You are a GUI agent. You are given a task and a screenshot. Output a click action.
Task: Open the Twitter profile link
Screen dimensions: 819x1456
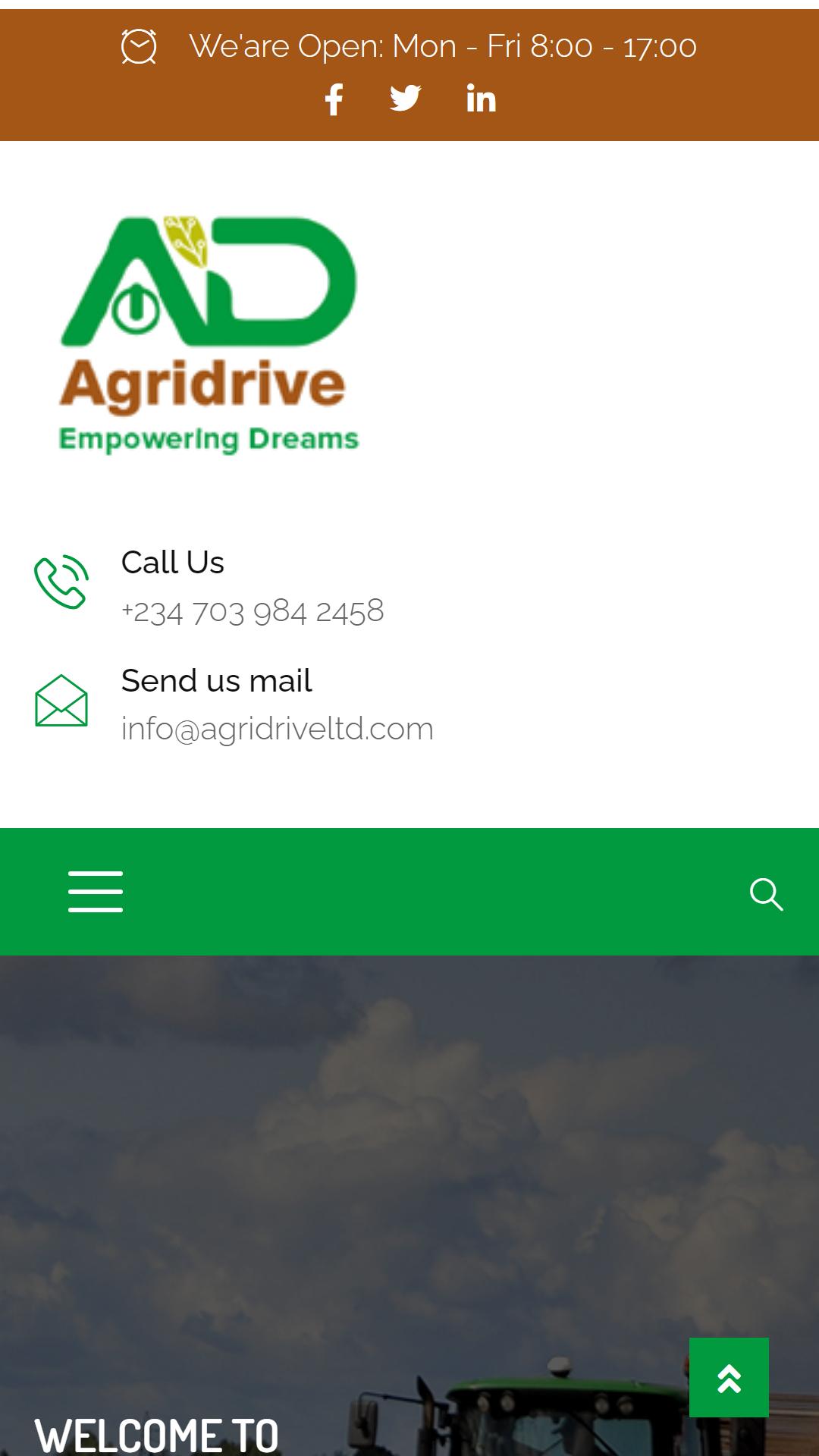click(406, 99)
